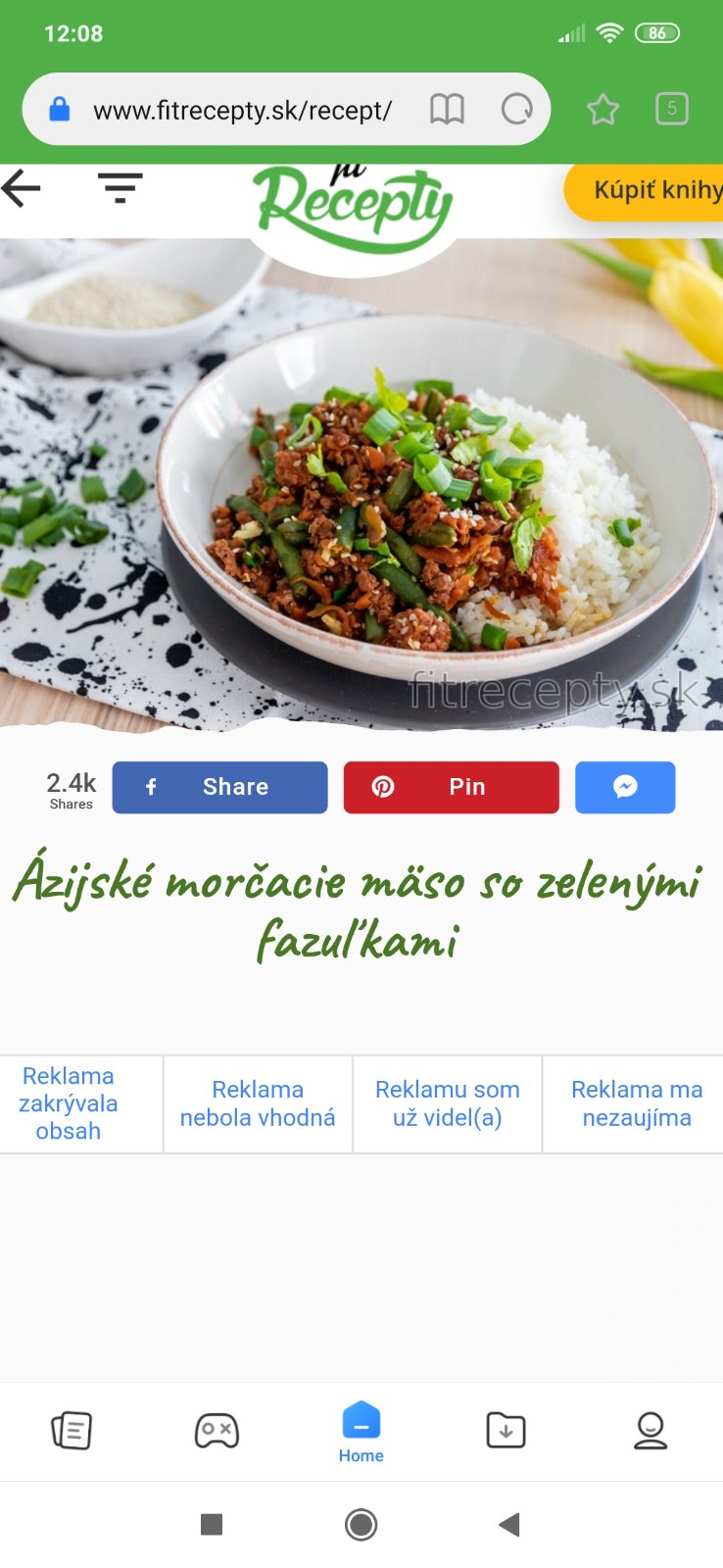Share the recipe on Facebook

tap(219, 787)
